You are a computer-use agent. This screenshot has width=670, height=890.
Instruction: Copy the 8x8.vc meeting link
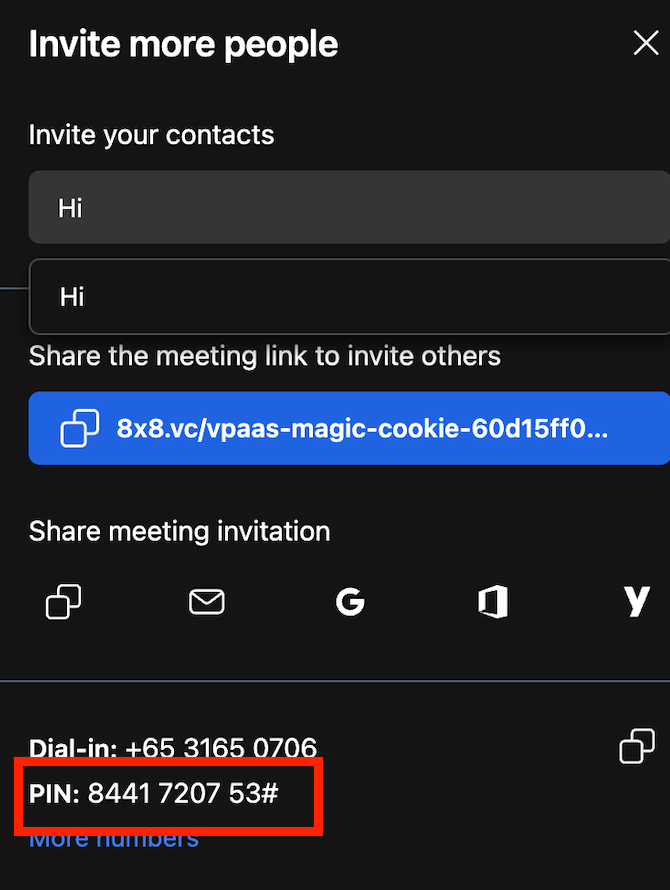(348, 429)
